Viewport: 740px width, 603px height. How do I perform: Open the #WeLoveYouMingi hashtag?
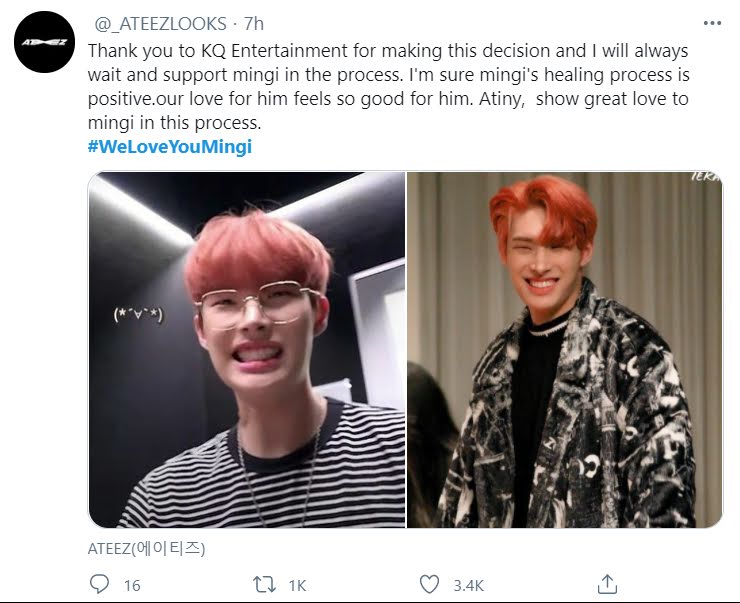point(170,147)
